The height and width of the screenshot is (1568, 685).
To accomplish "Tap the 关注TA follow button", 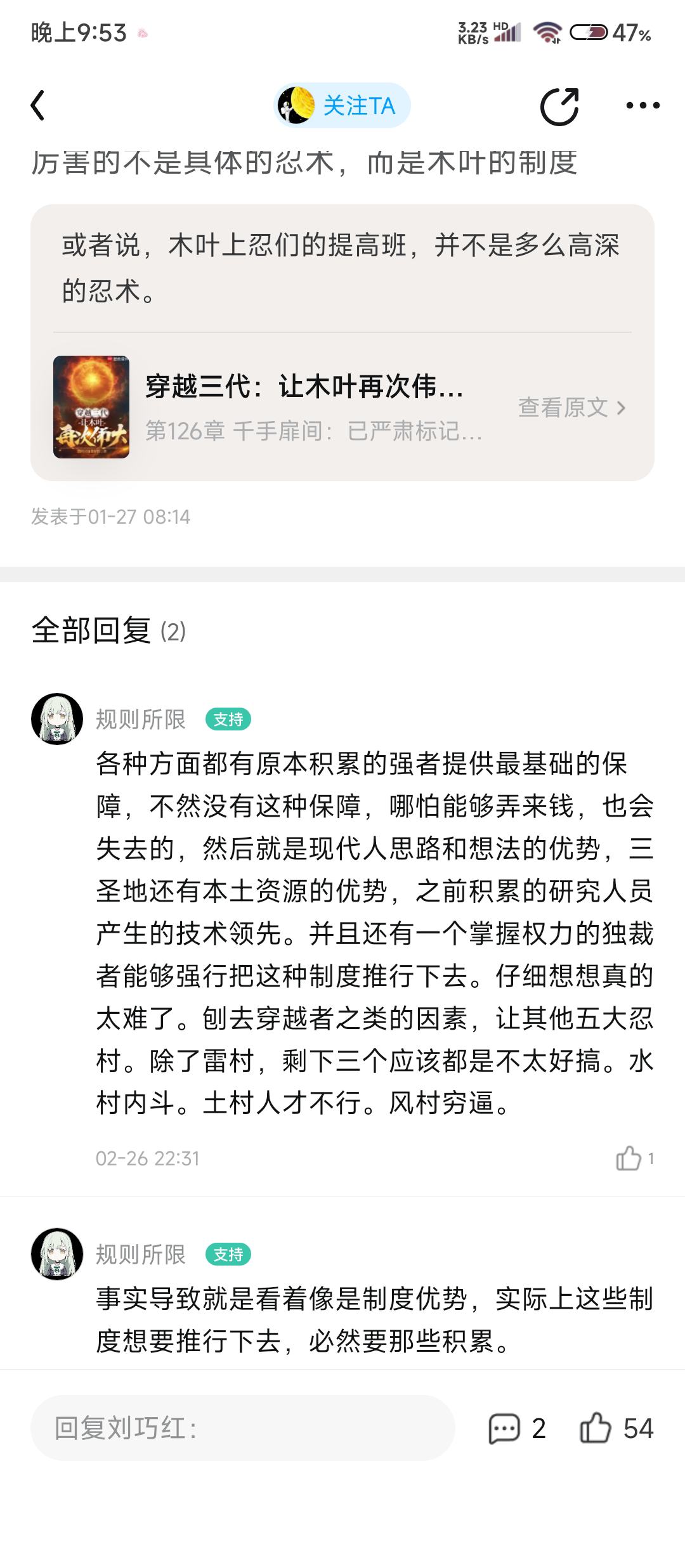I will pyautogui.click(x=342, y=105).
